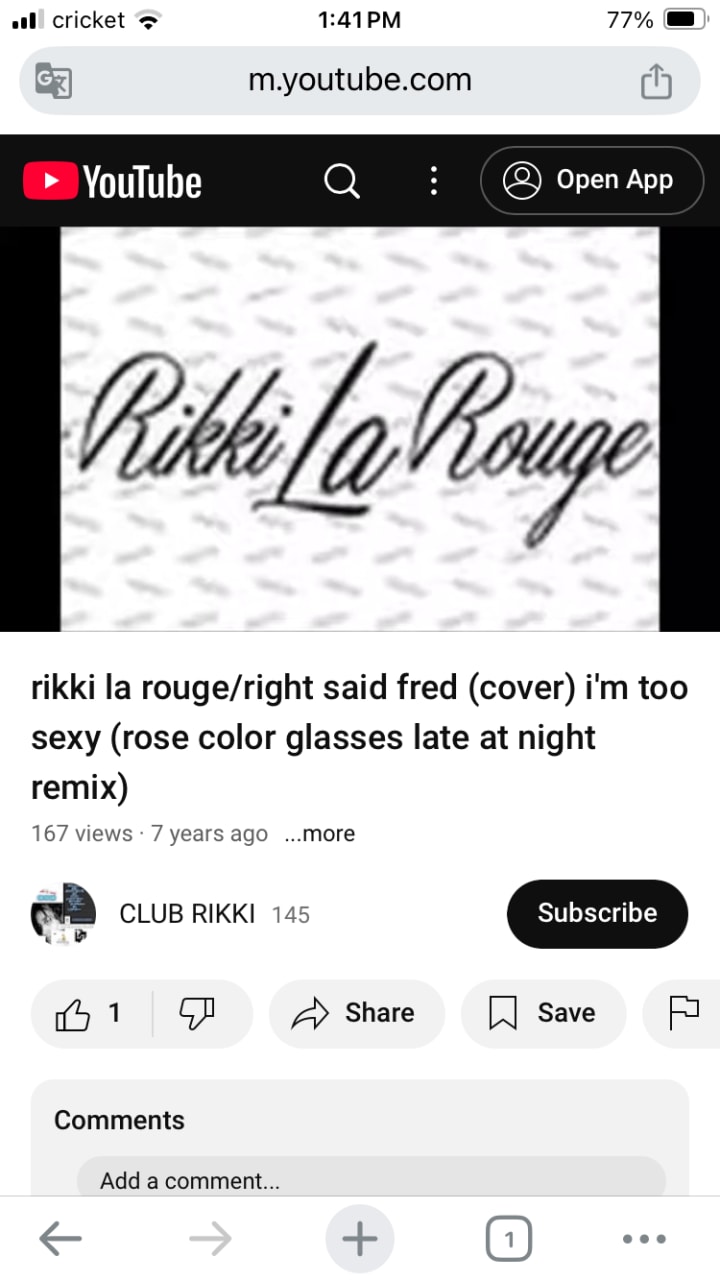
Task: Dislike this video
Action: [198, 1014]
